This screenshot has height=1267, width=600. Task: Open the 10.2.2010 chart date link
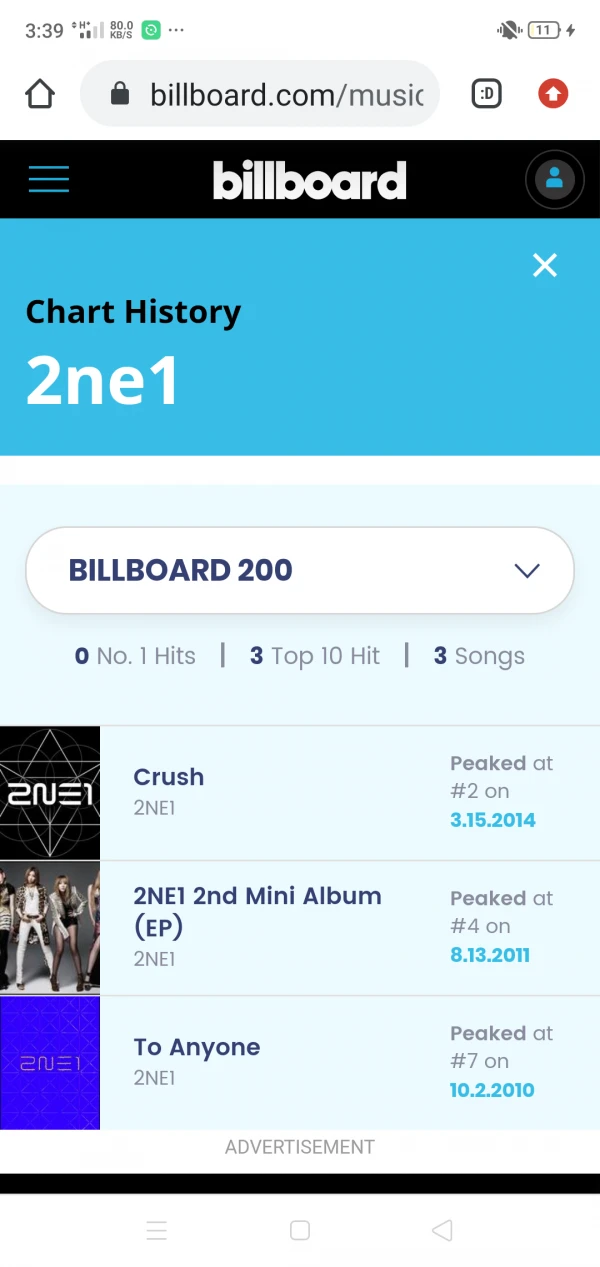click(492, 1090)
